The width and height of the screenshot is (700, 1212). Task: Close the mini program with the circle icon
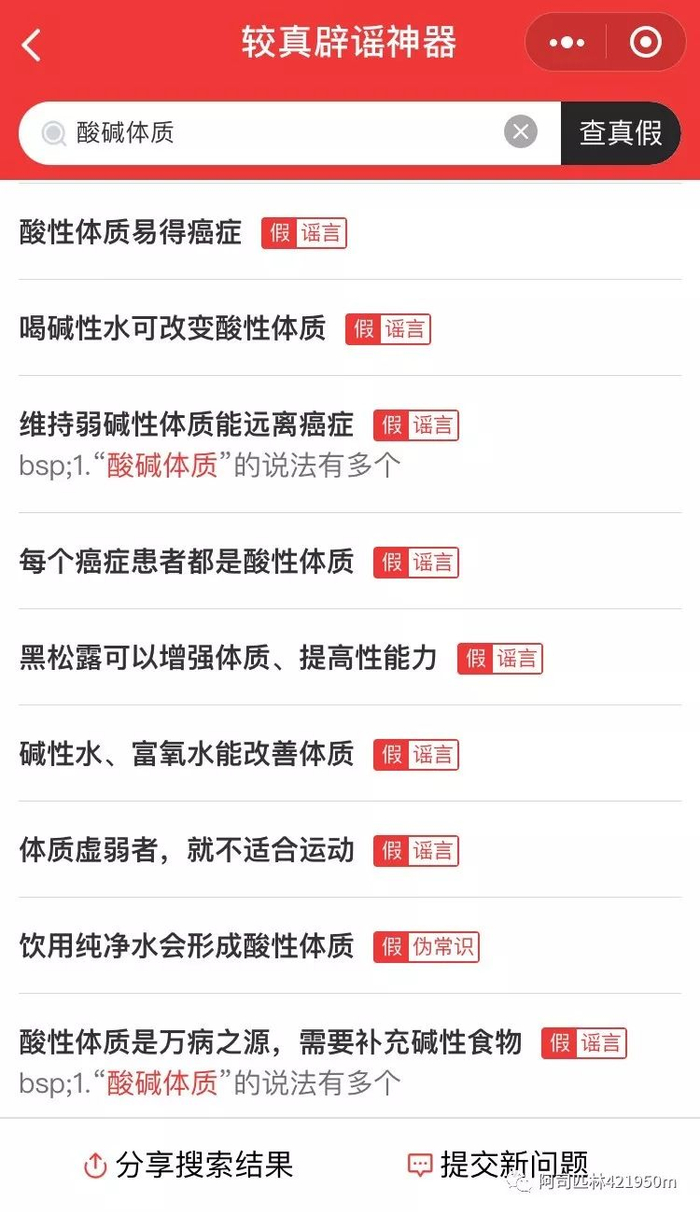point(645,43)
